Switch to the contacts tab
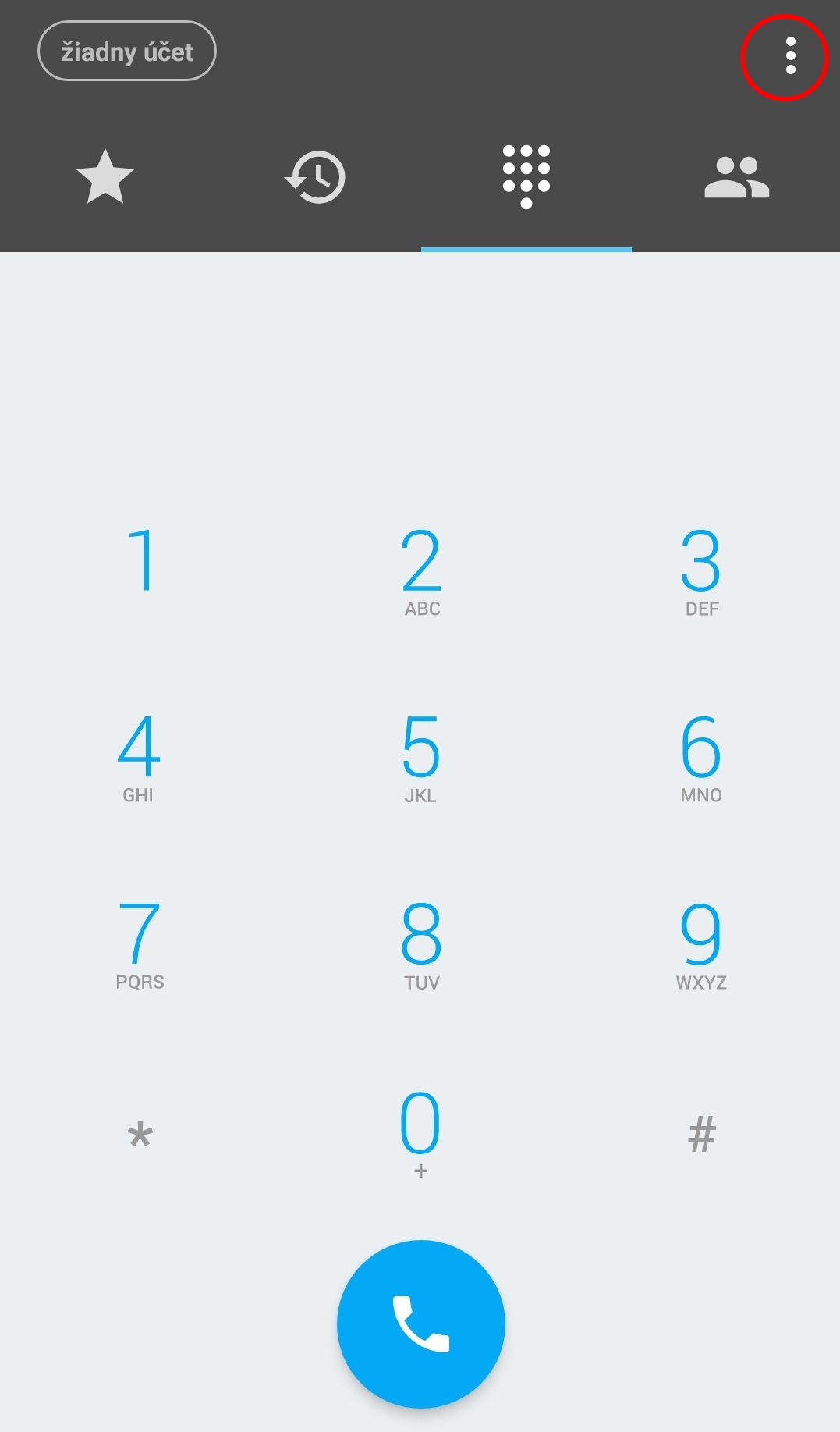Screen dimensions: 840x1432 point(736,177)
